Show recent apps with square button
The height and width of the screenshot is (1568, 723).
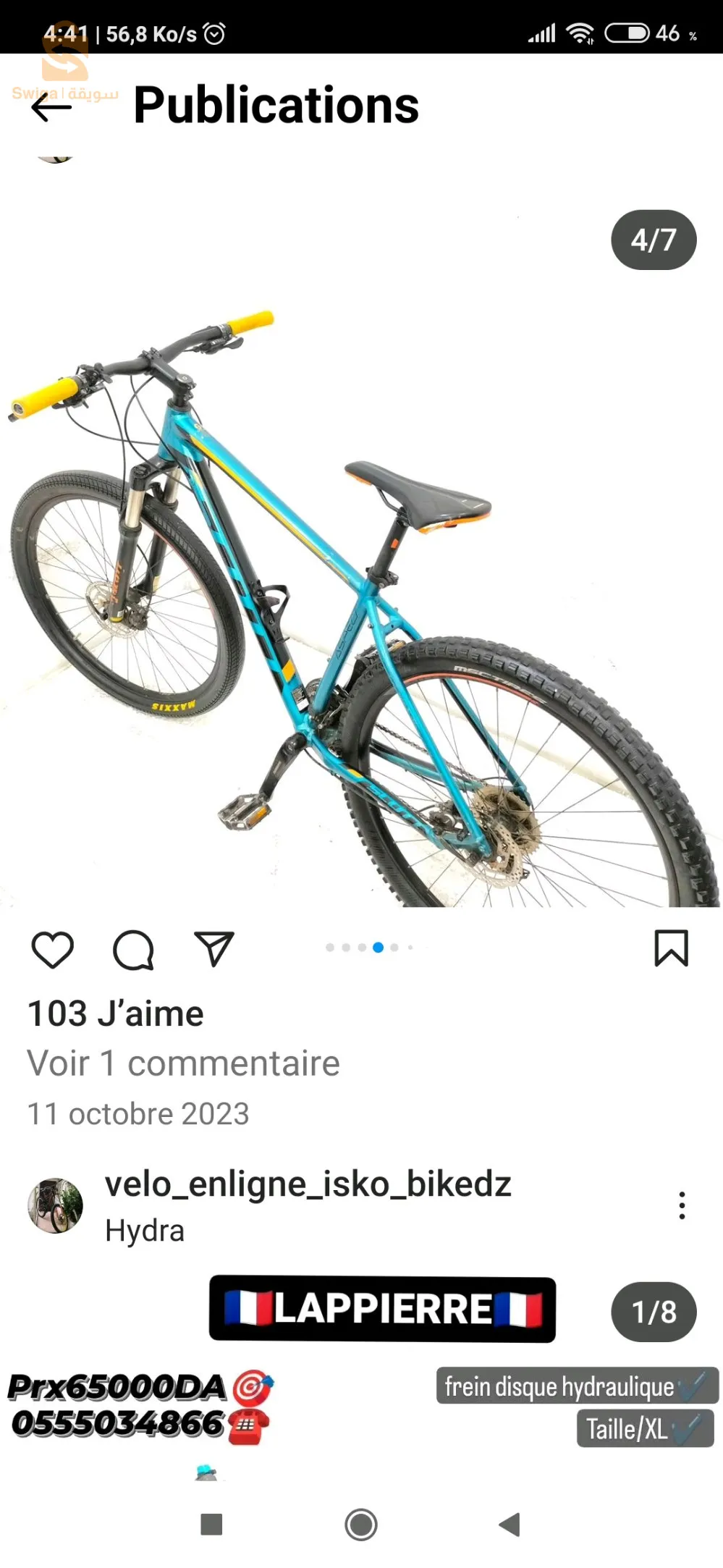tap(211, 1525)
